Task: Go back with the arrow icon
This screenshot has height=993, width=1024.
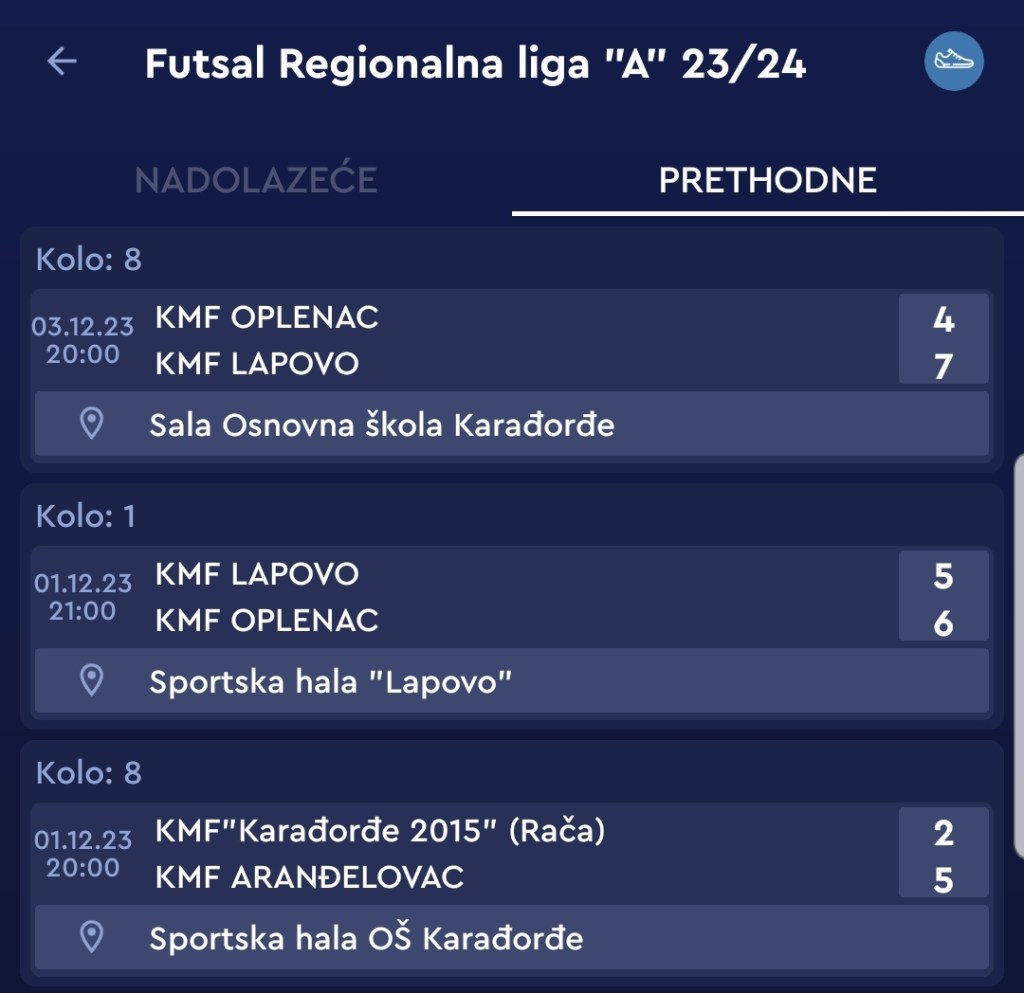Action: click(x=62, y=62)
